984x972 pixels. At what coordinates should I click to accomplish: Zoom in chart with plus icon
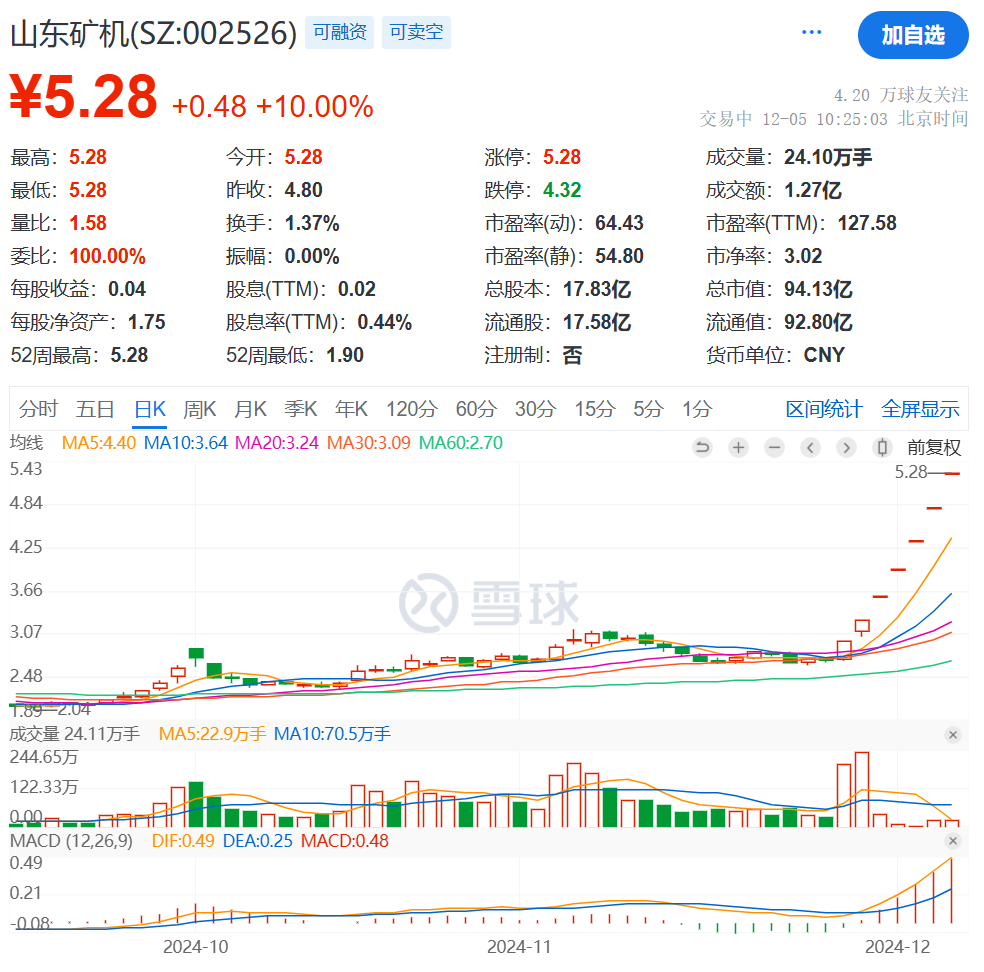[x=738, y=447]
